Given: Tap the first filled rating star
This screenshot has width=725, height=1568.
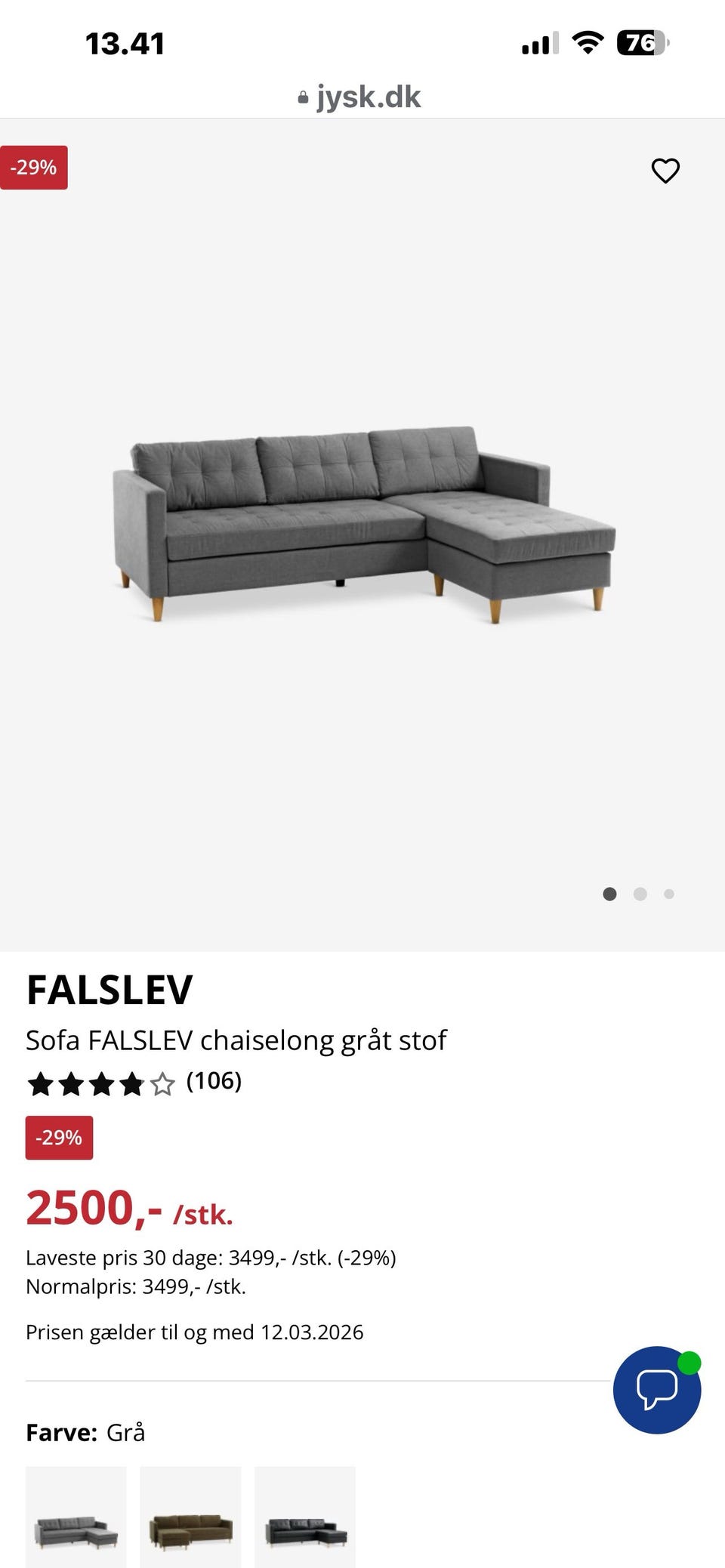Looking at the screenshot, I should pyautogui.click(x=43, y=1084).
